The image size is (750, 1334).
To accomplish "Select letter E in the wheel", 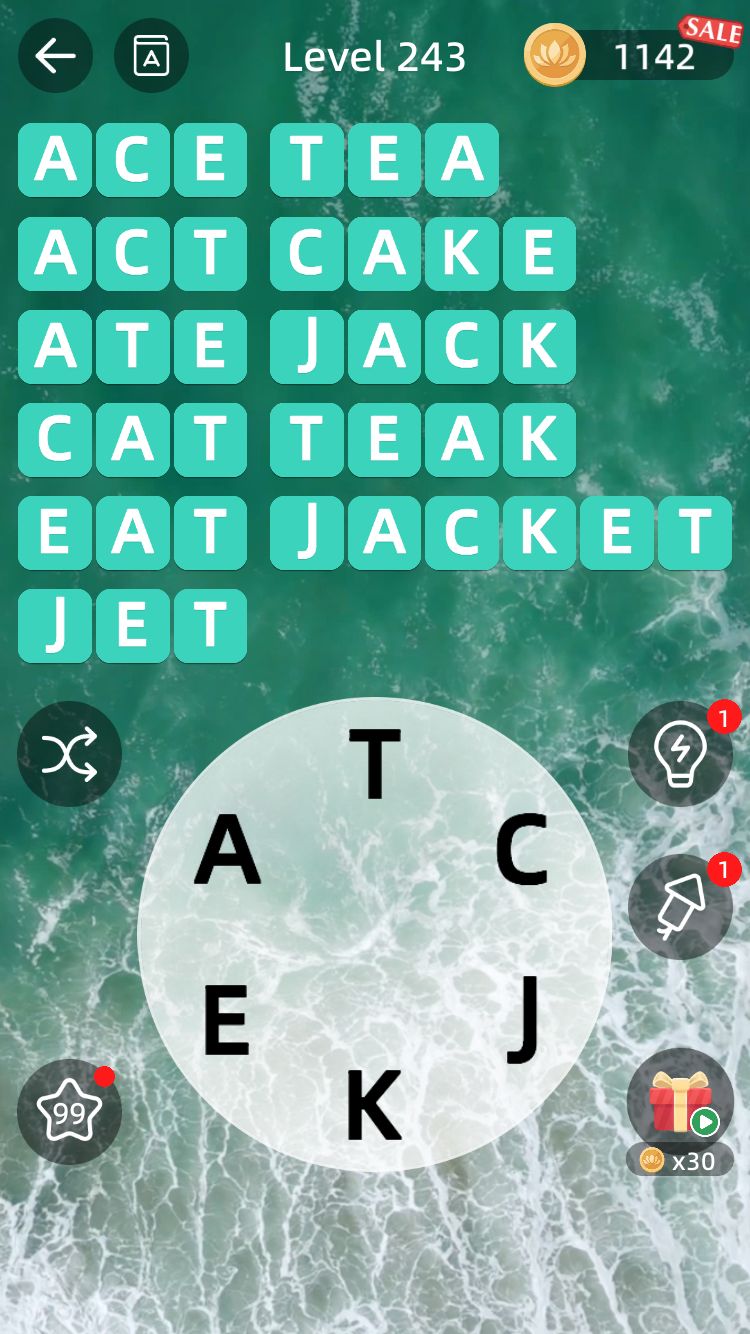I will coord(227,1020).
